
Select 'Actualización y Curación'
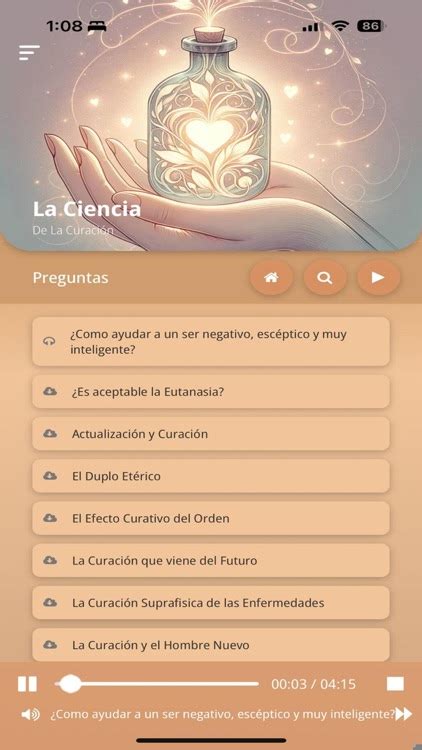pyautogui.click(x=211, y=434)
